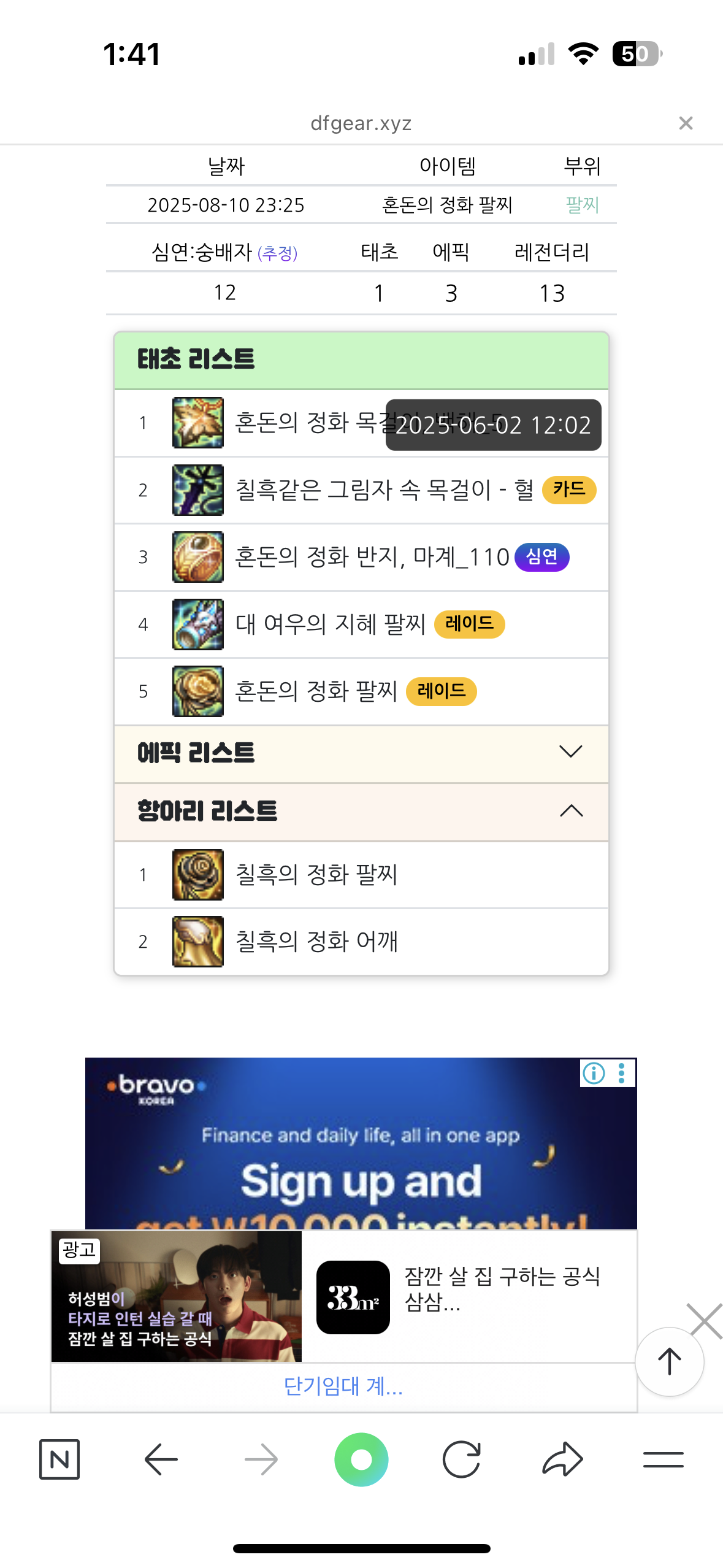
Task: Open the ad info icon on bravo banner
Action: tap(594, 1074)
